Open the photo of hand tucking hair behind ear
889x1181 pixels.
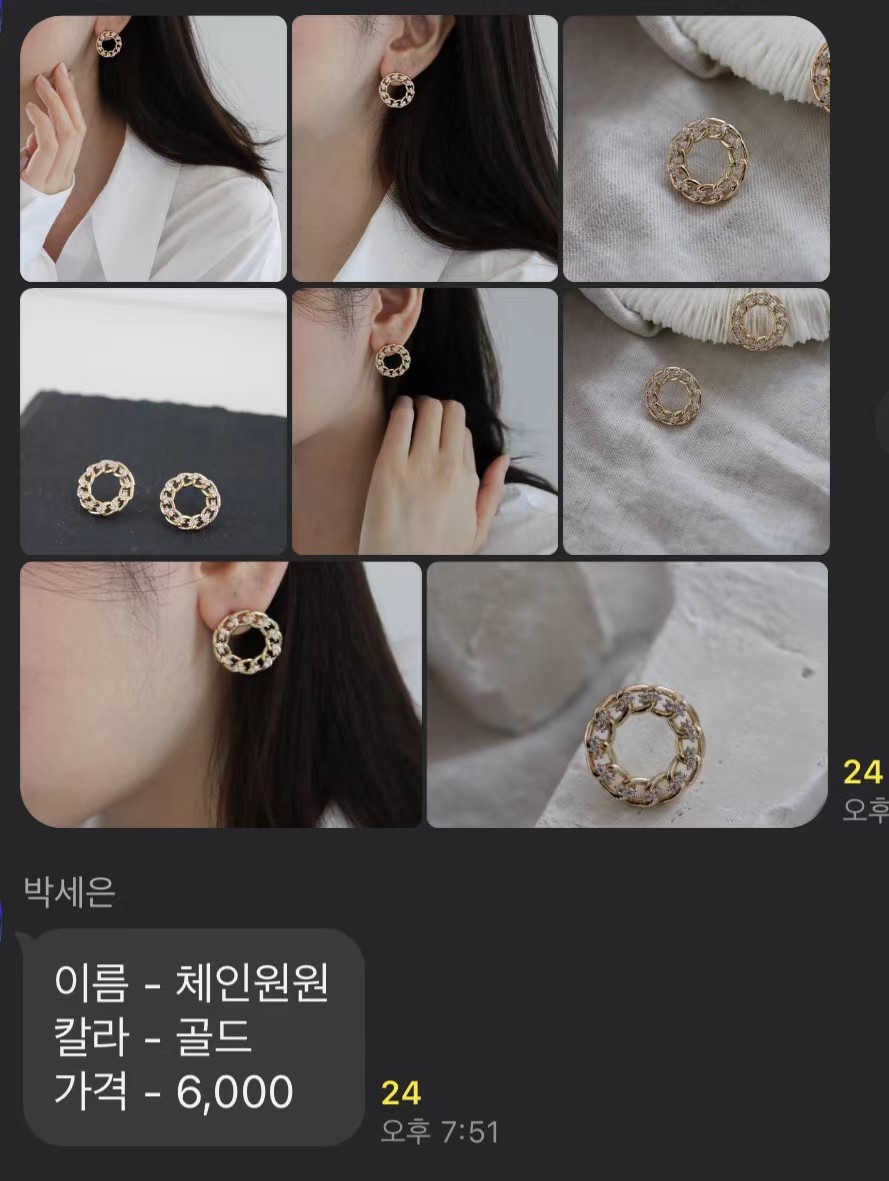424,421
